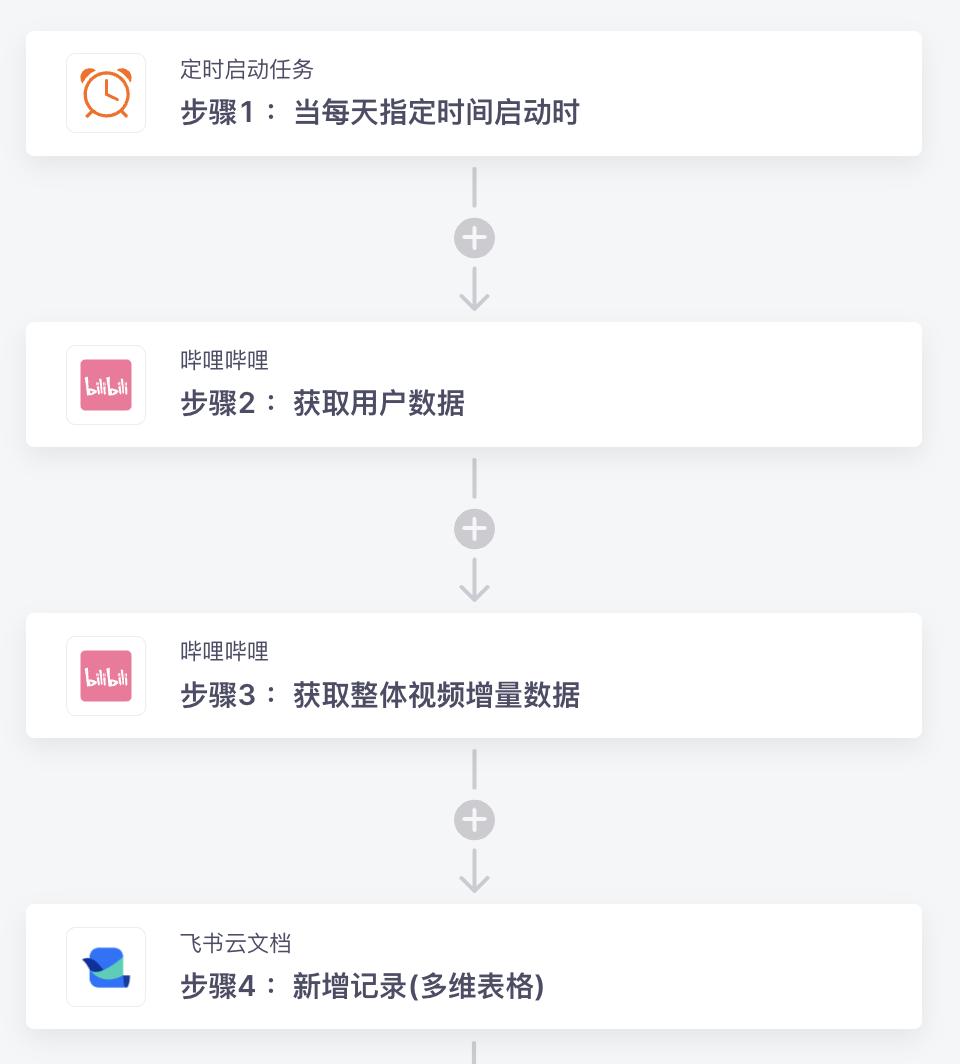This screenshot has width=960, height=1064.
Task: Click the down arrow connector above step 4
Action: (474, 878)
